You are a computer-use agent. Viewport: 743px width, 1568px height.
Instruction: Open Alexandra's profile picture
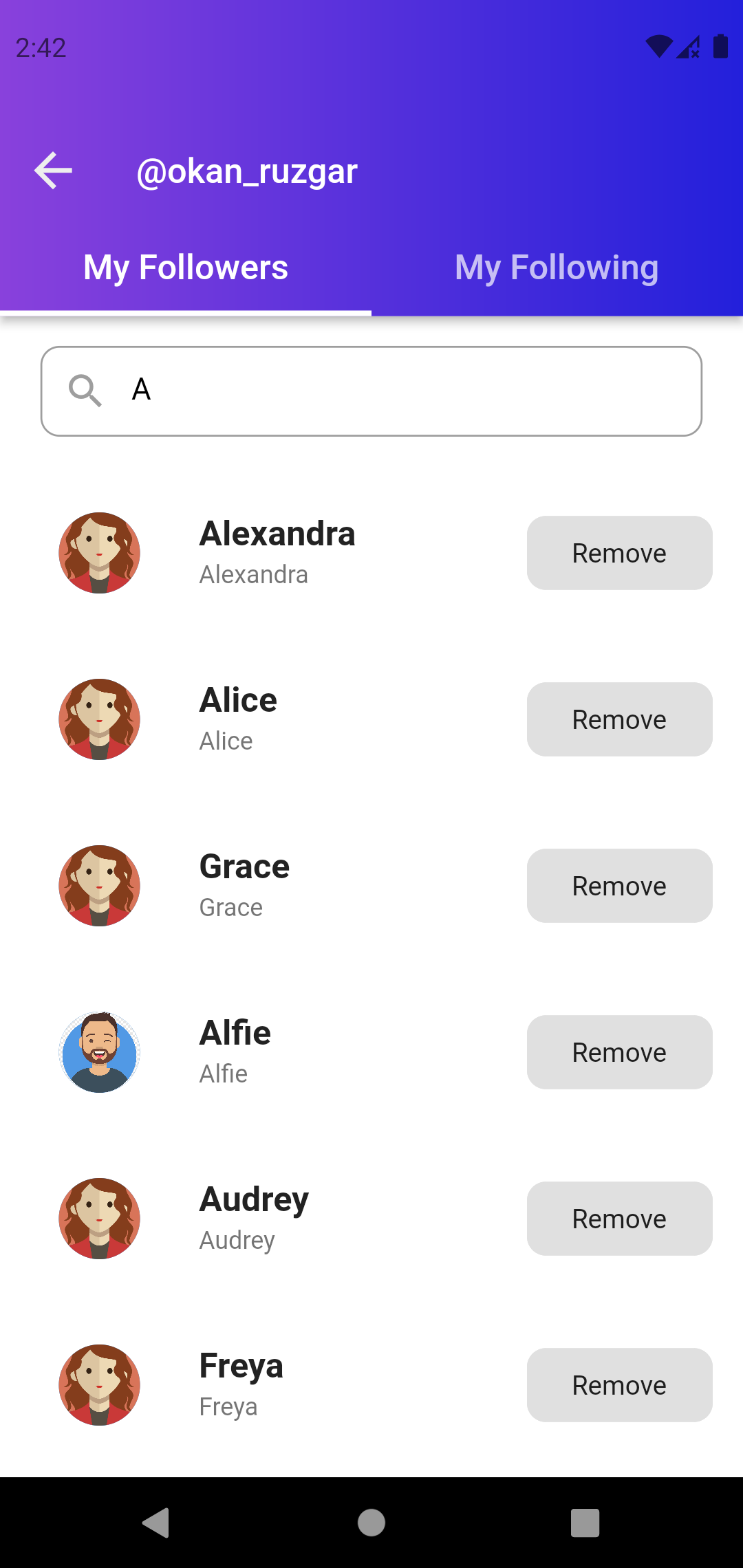point(99,552)
